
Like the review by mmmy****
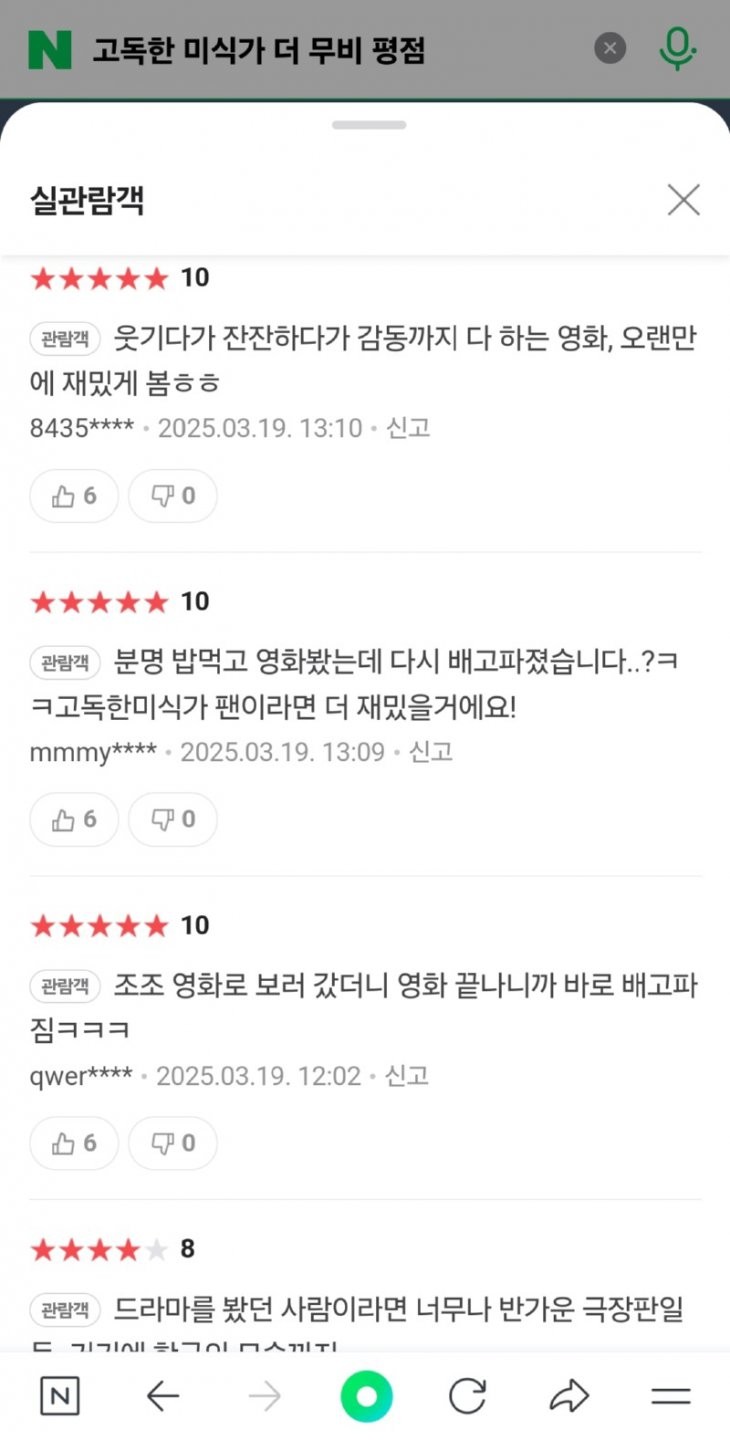tap(74, 820)
